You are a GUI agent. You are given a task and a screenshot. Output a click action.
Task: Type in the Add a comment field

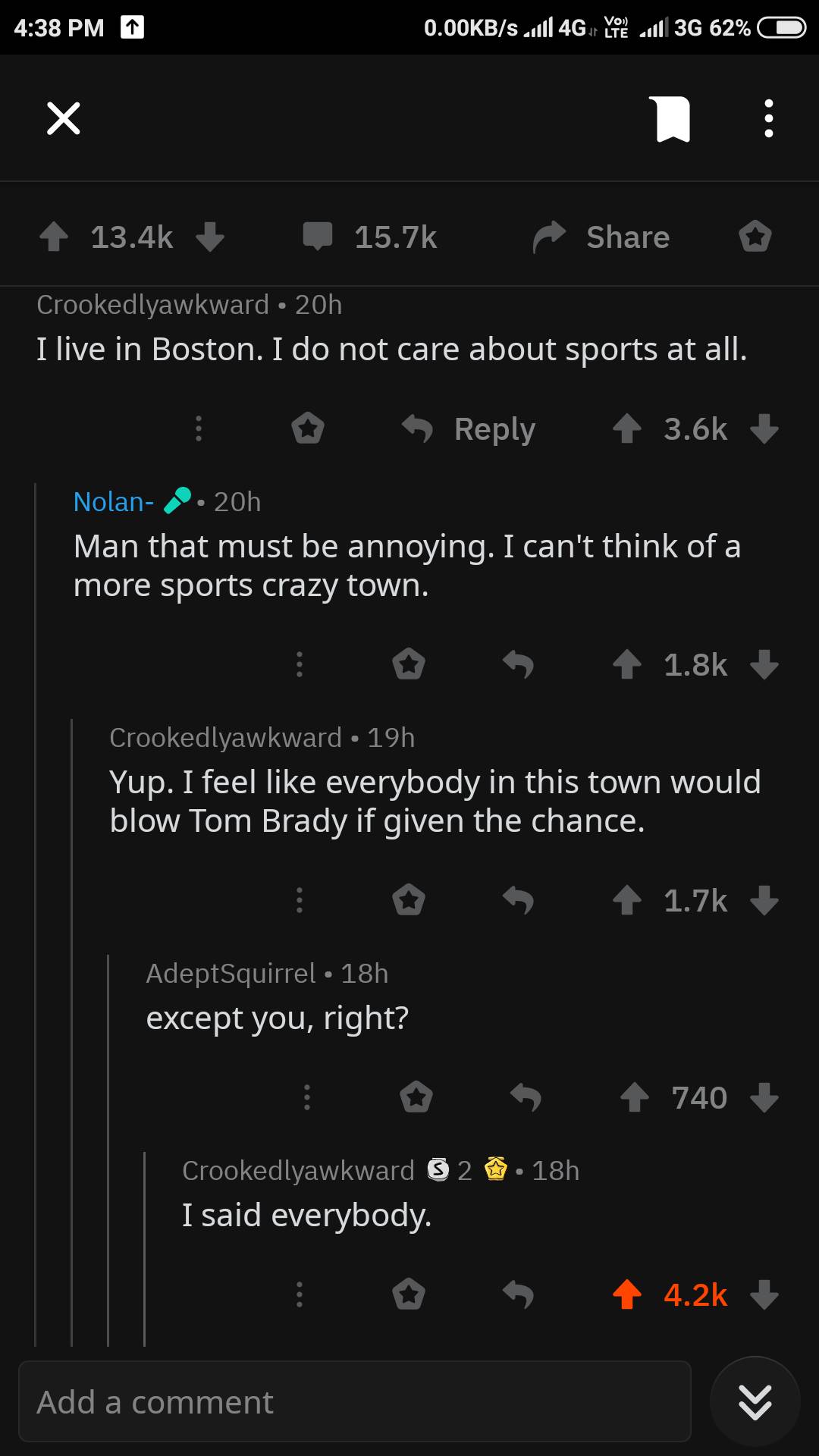point(354,1401)
